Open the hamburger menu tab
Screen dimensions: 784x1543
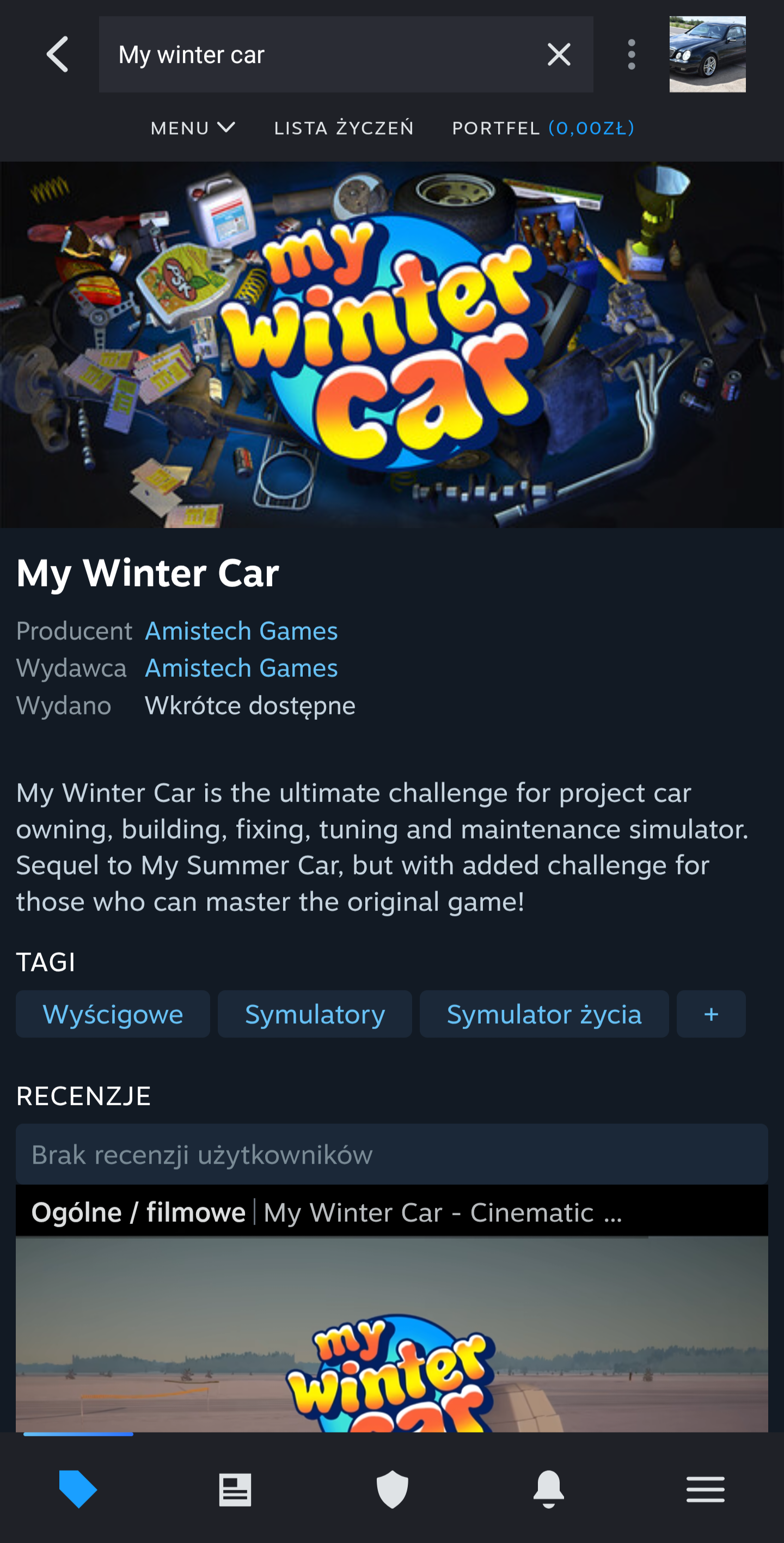coord(706,1489)
